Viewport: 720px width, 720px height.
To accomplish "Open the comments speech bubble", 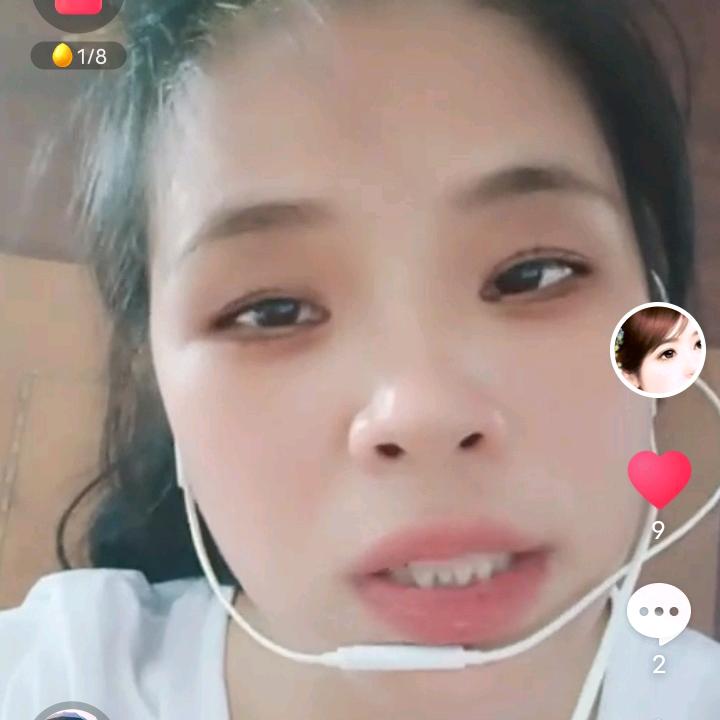I will click(x=658, y=612).
